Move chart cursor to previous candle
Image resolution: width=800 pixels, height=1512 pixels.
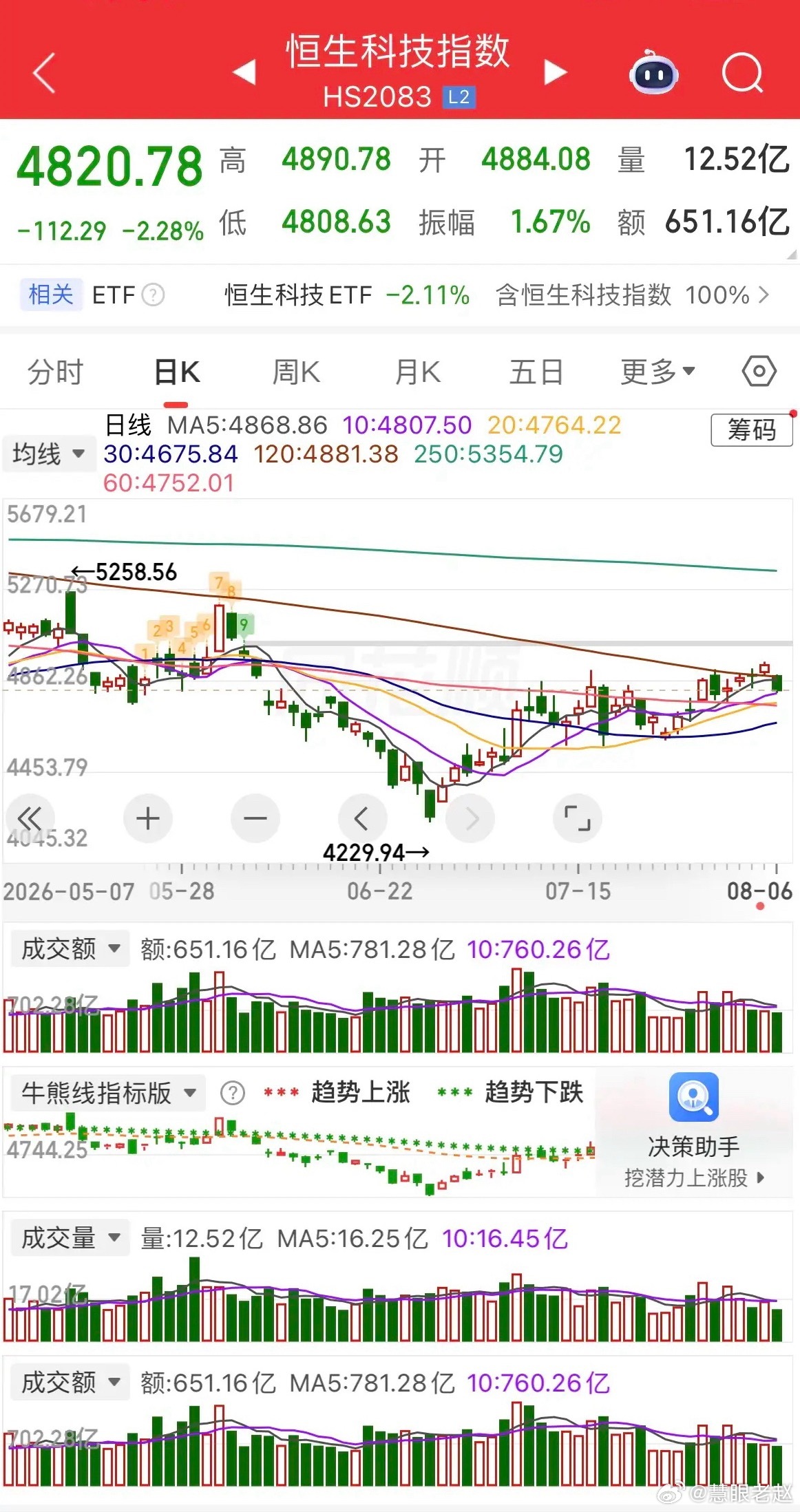click(362, 819)
